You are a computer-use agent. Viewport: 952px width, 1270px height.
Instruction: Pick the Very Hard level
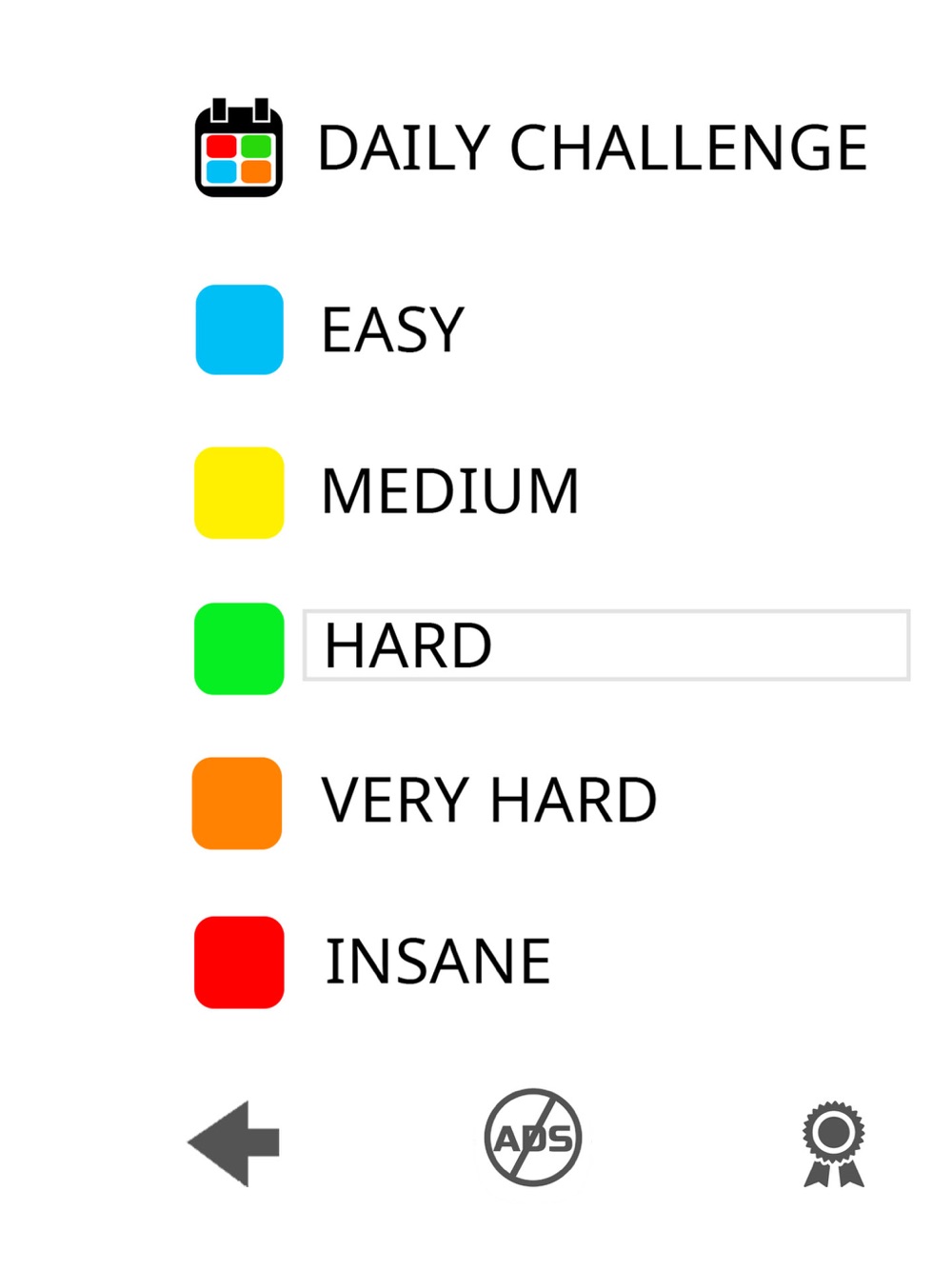(487, 801)
